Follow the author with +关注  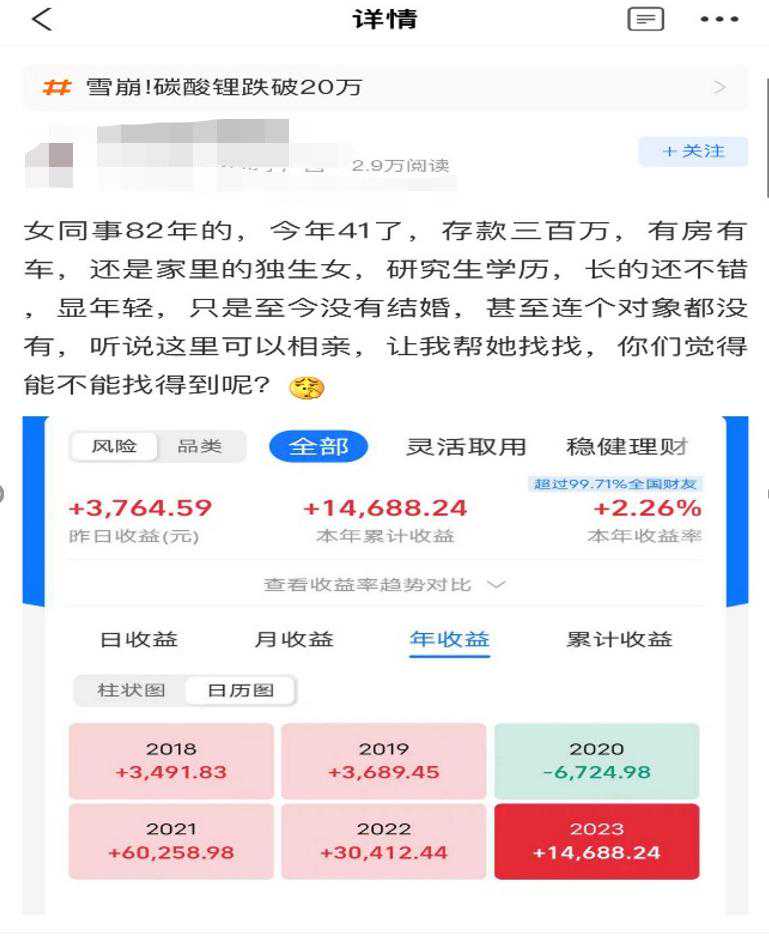coord(693,151)
